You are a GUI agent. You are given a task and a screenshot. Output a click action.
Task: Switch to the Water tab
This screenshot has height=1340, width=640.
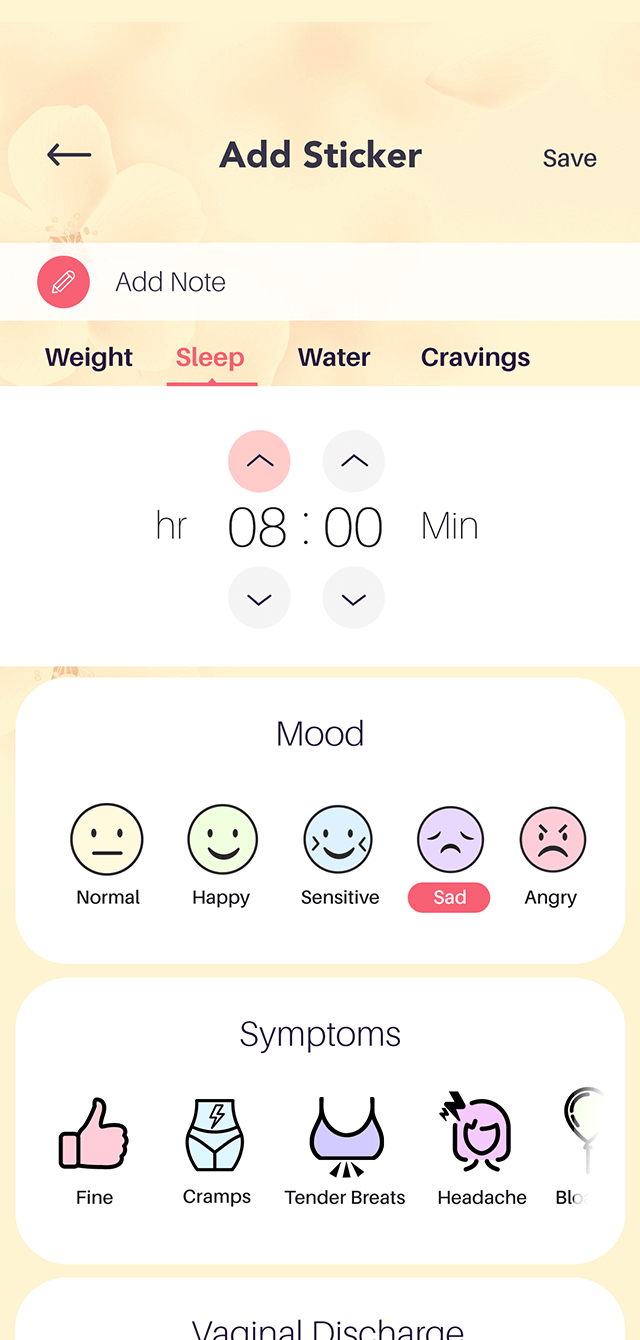pos(334,357)
